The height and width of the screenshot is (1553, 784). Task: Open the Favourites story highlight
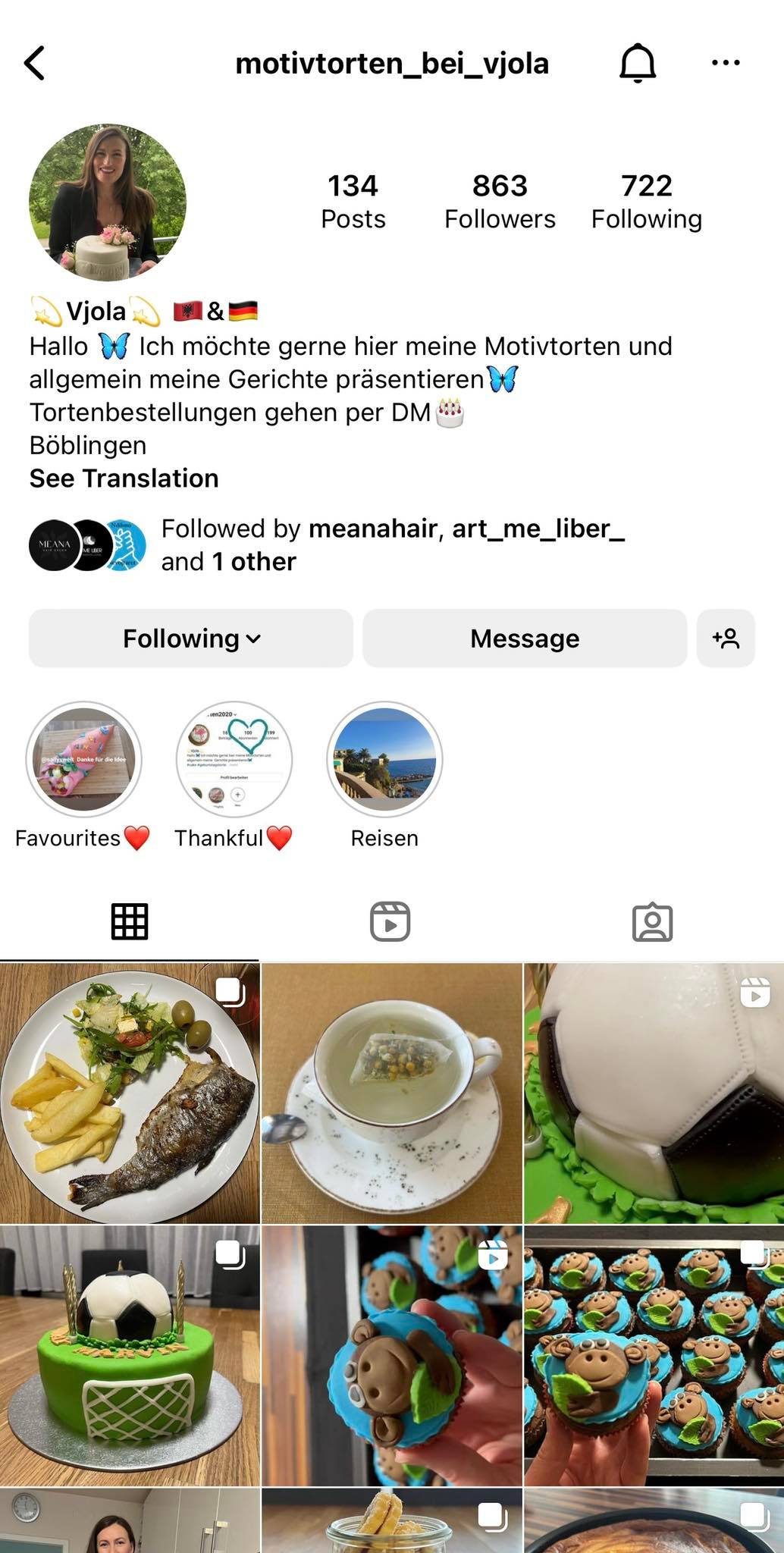83,759
